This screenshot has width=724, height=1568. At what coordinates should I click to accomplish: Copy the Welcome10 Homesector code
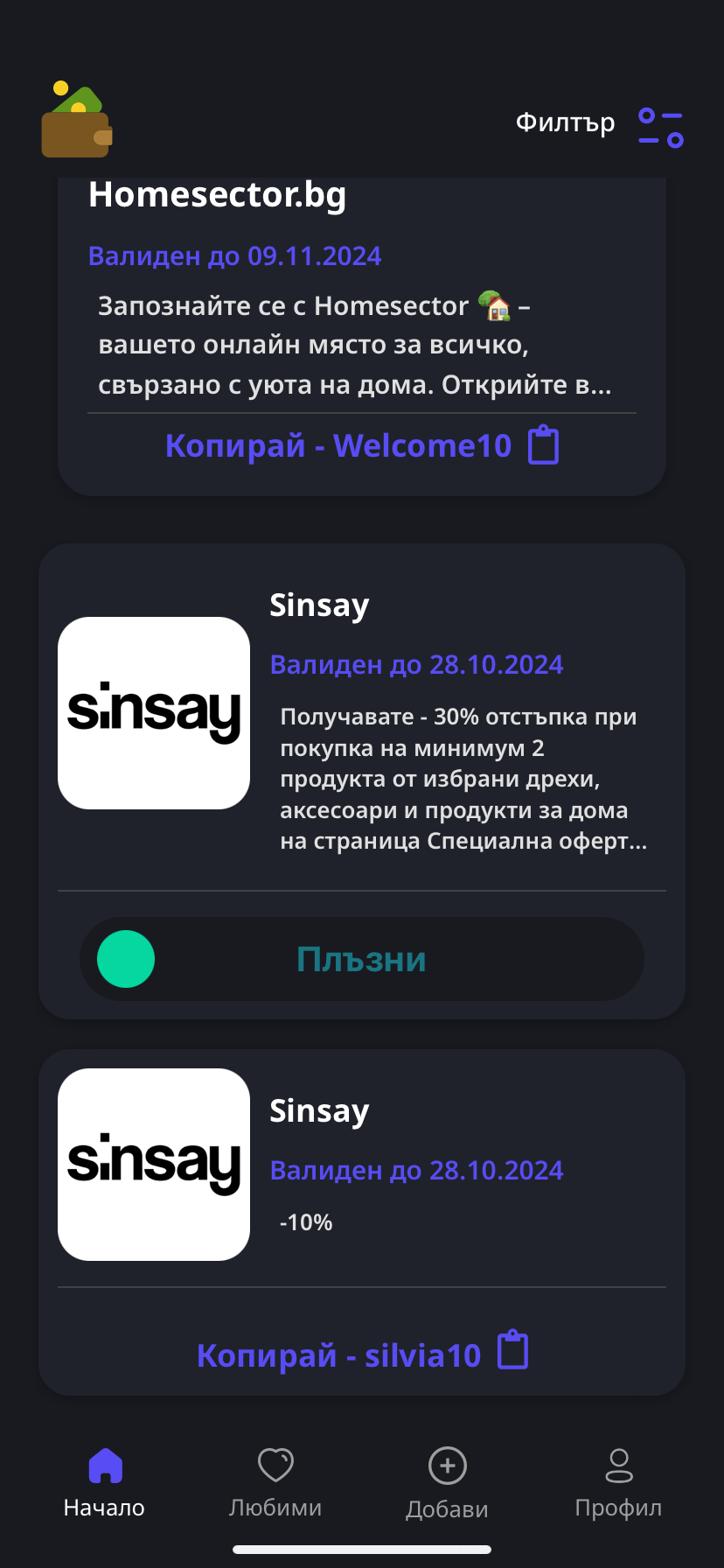coord(361,445)
